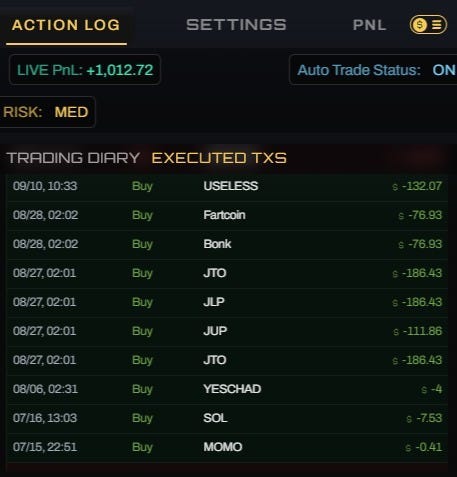Open the USELESS buy transaction
The height and width of the screenshot is (477, 457).
pos(227,186)
